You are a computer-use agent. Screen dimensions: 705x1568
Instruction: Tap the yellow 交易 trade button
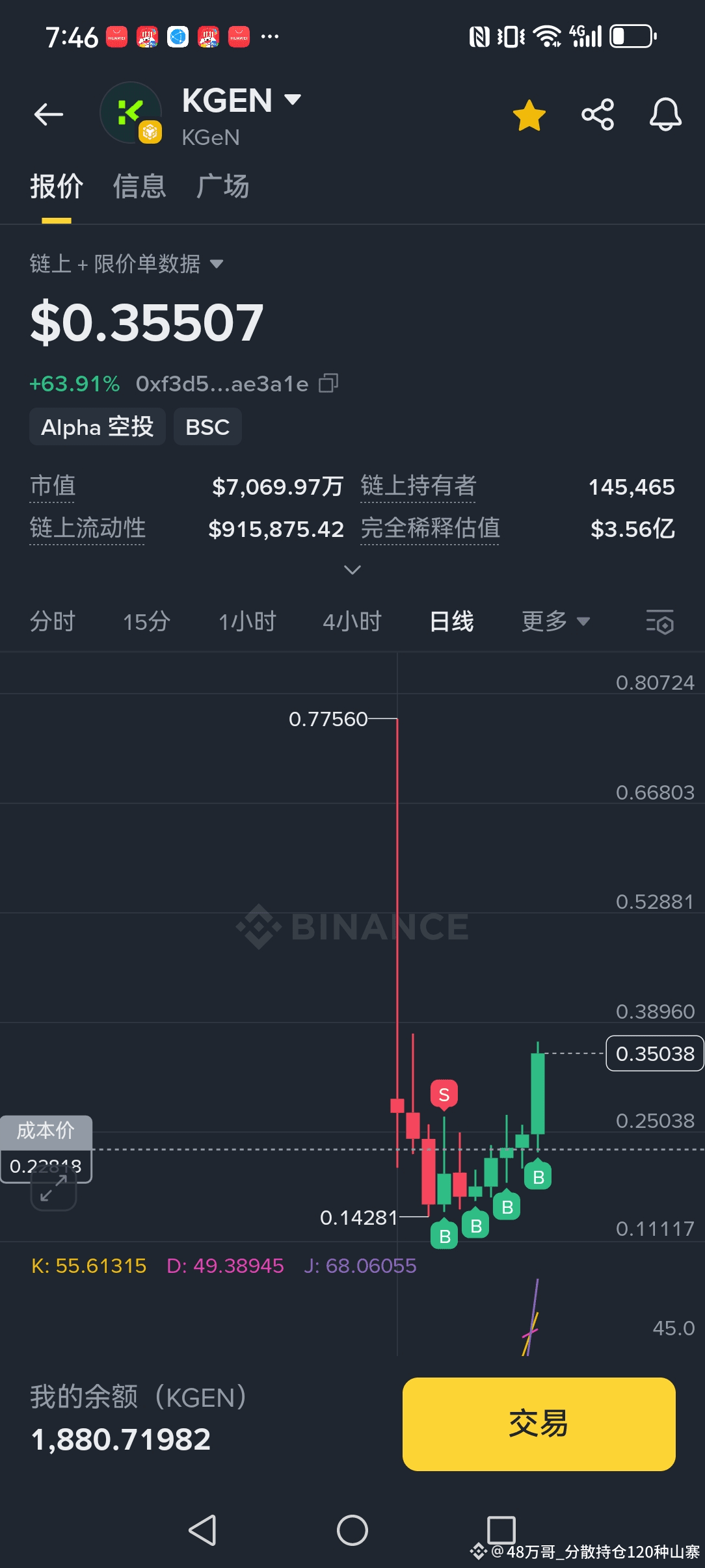pyautogui.click(x=539, y=1424)
